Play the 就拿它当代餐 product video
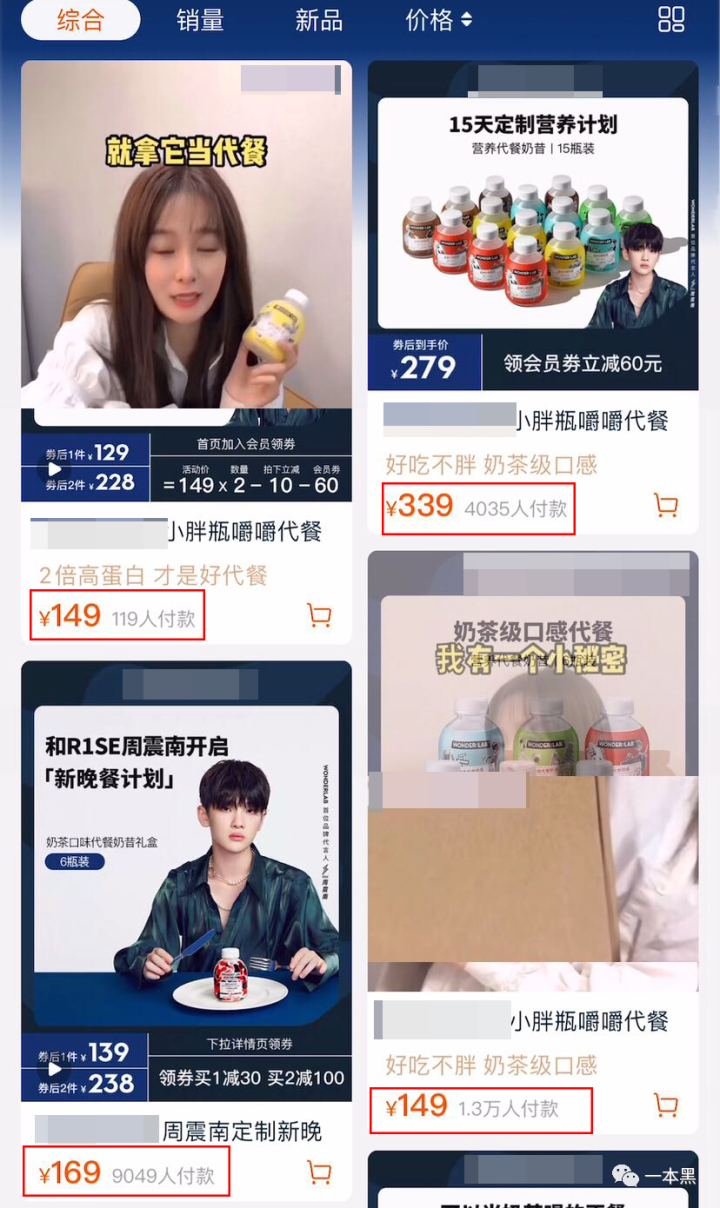The width and height of the screenshot is (720, 1208). click(55, 468)
